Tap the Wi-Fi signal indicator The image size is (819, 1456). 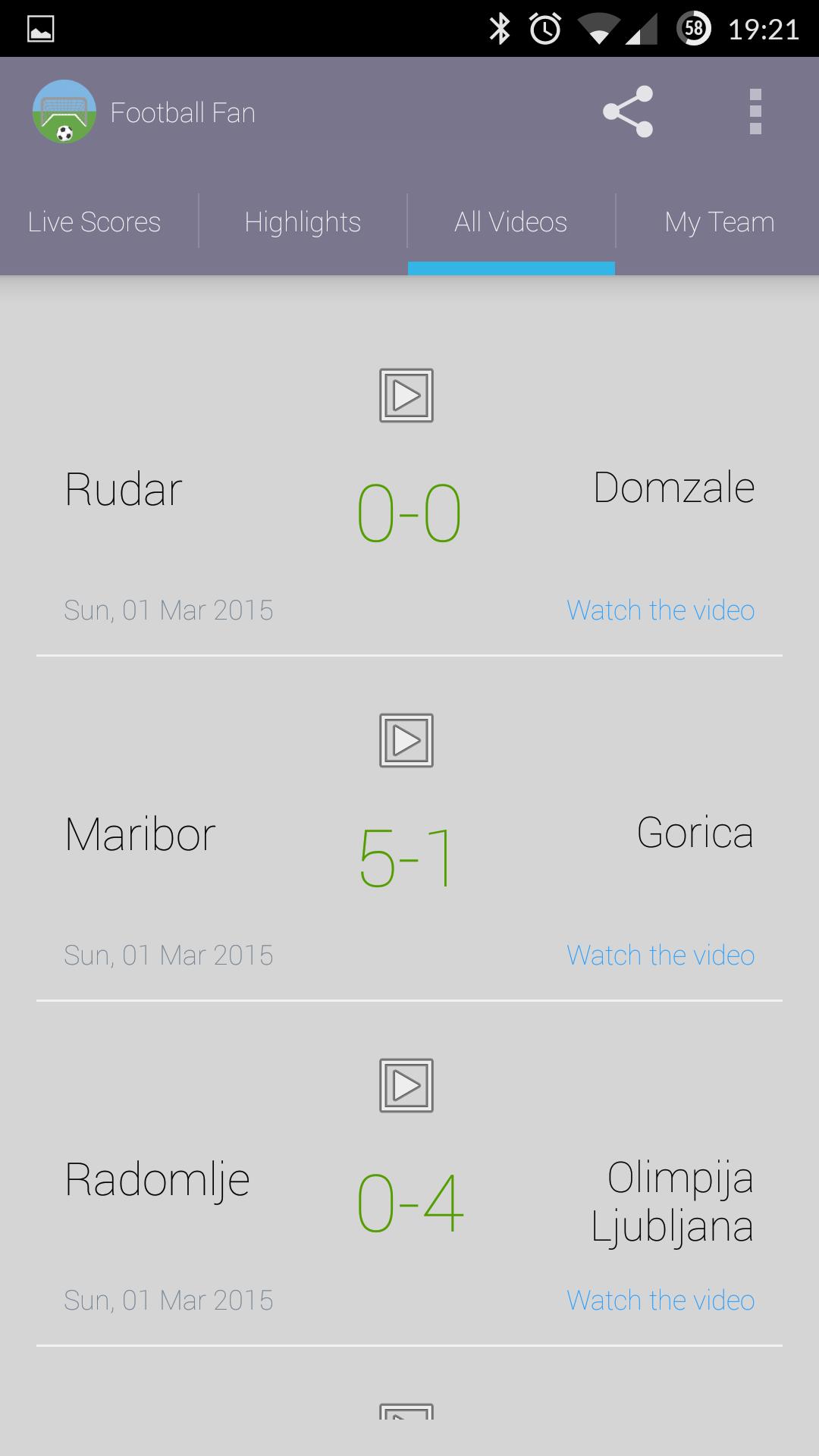pyautogui.click(x=598, y=27)
